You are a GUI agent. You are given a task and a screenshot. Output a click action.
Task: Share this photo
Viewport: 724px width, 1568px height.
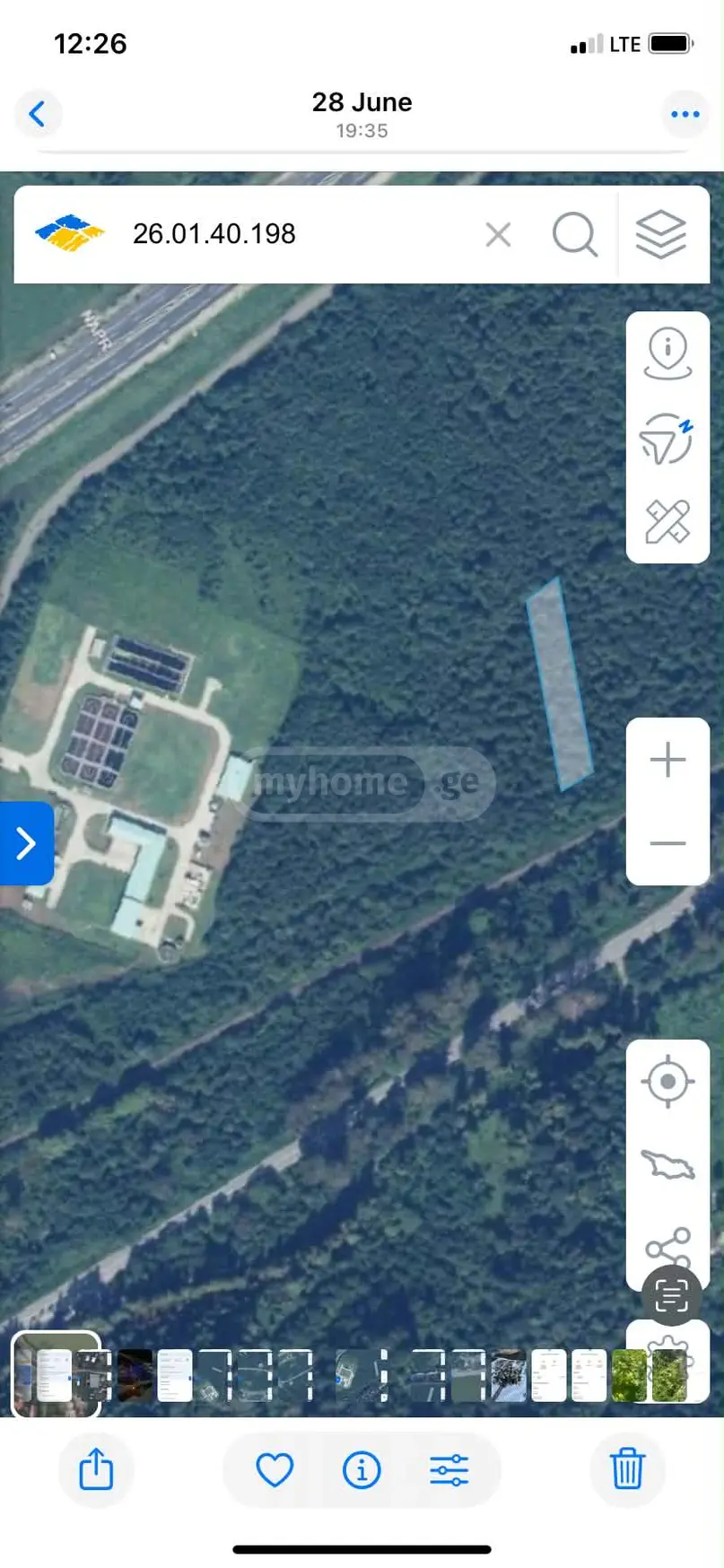[x=96, y=1469]
